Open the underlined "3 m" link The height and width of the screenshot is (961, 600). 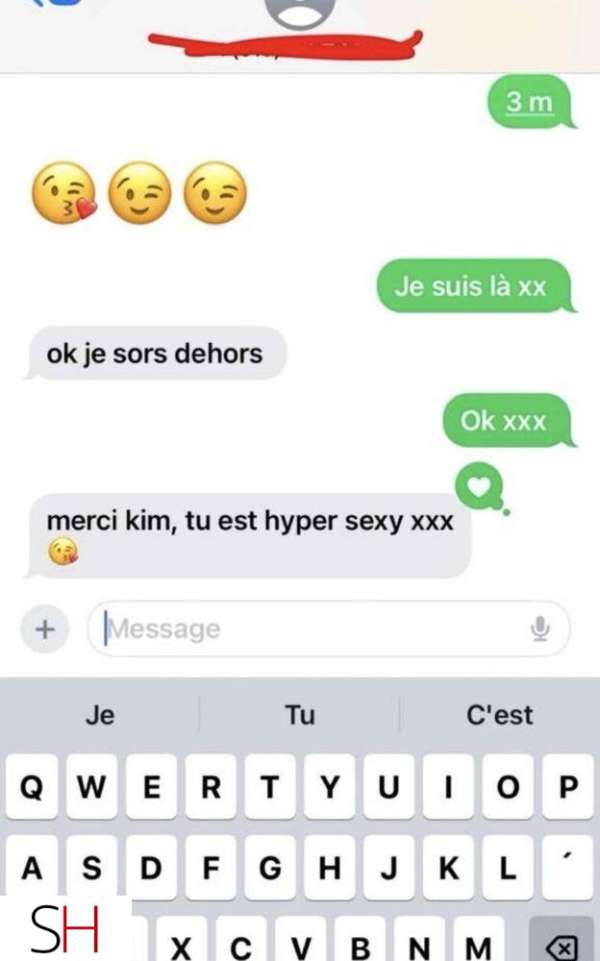529,102
